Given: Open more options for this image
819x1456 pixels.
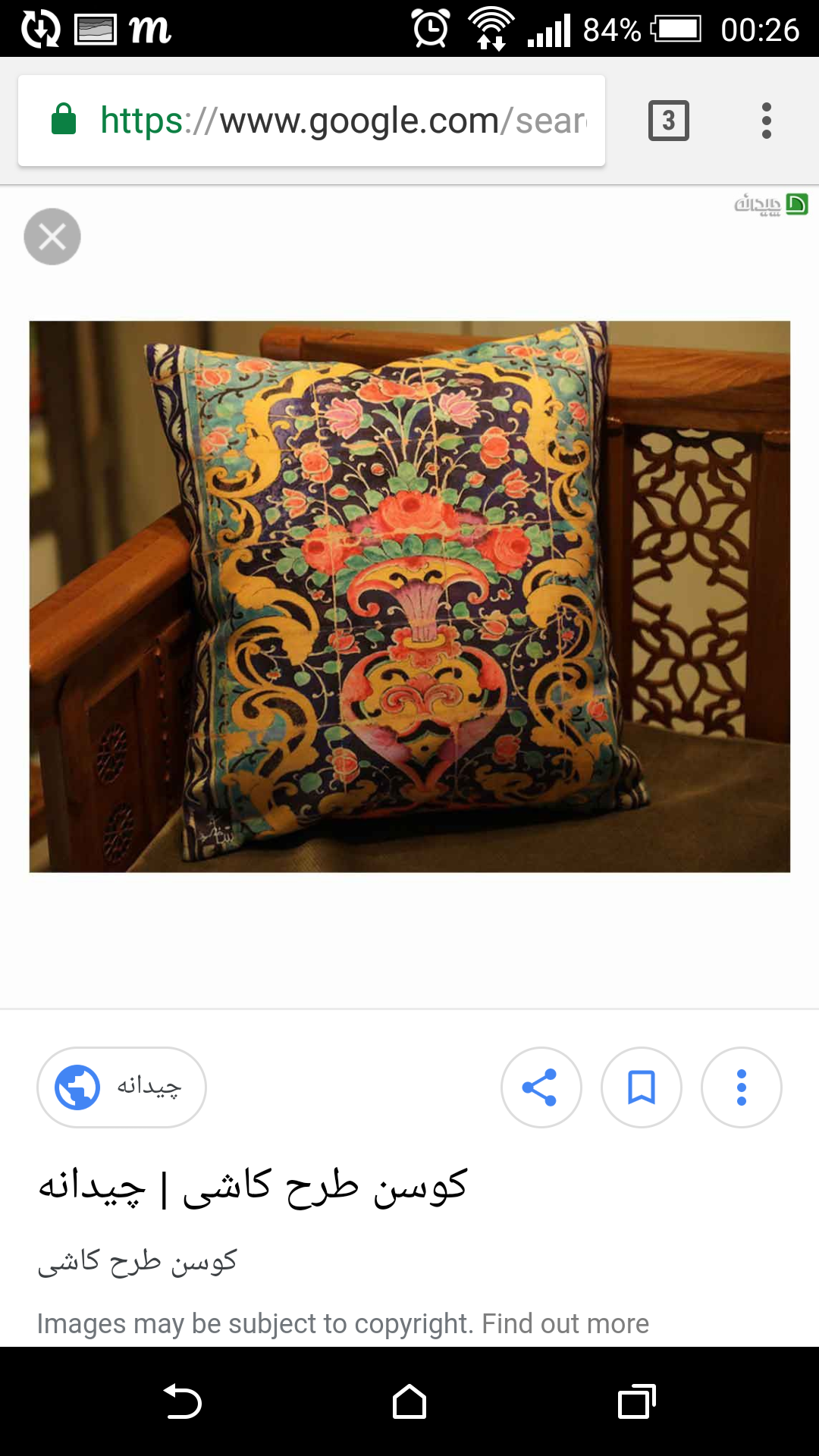Looking at the screenshot, I should pyautogui.click(x=741, y=1087).
